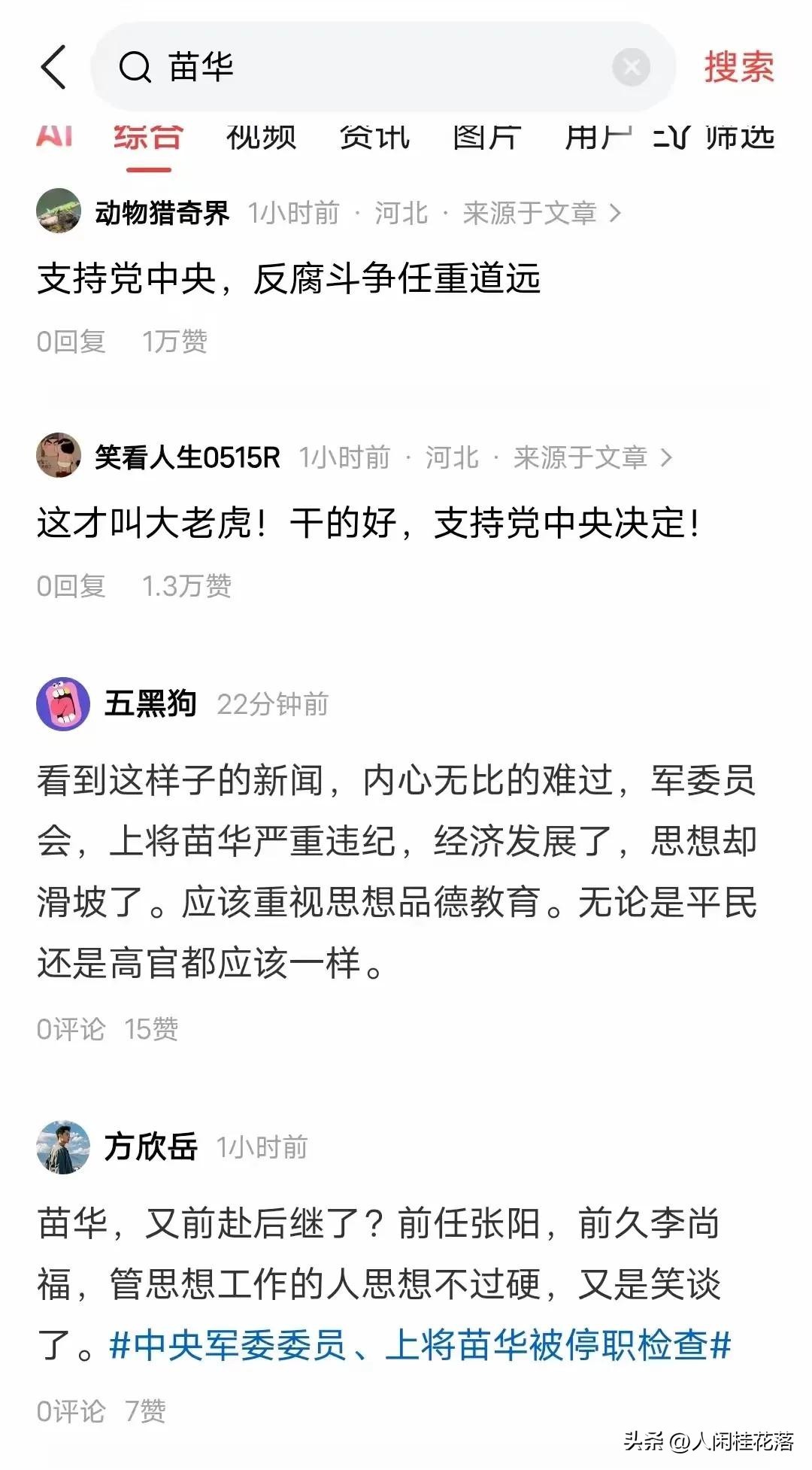This screenshot has width=812, height=1470.
Task: Open source article of 笑看人生0515R's comment
Action: pos(592,457)
